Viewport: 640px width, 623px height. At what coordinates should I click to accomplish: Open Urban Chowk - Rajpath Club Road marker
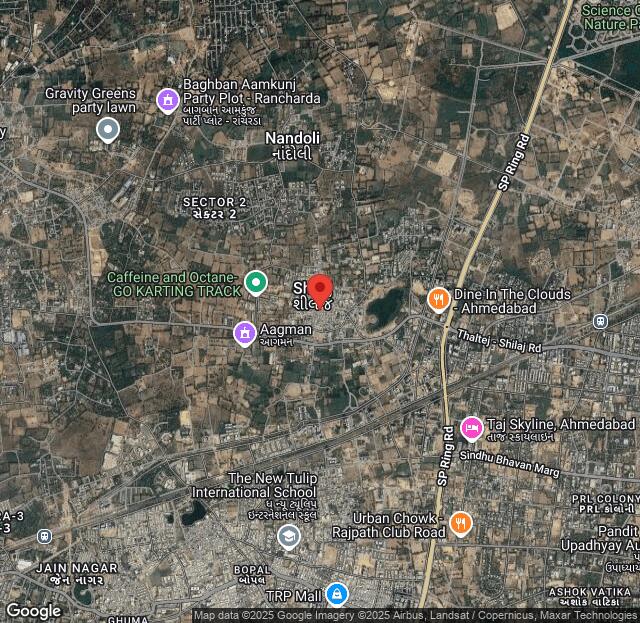(460, 523)
